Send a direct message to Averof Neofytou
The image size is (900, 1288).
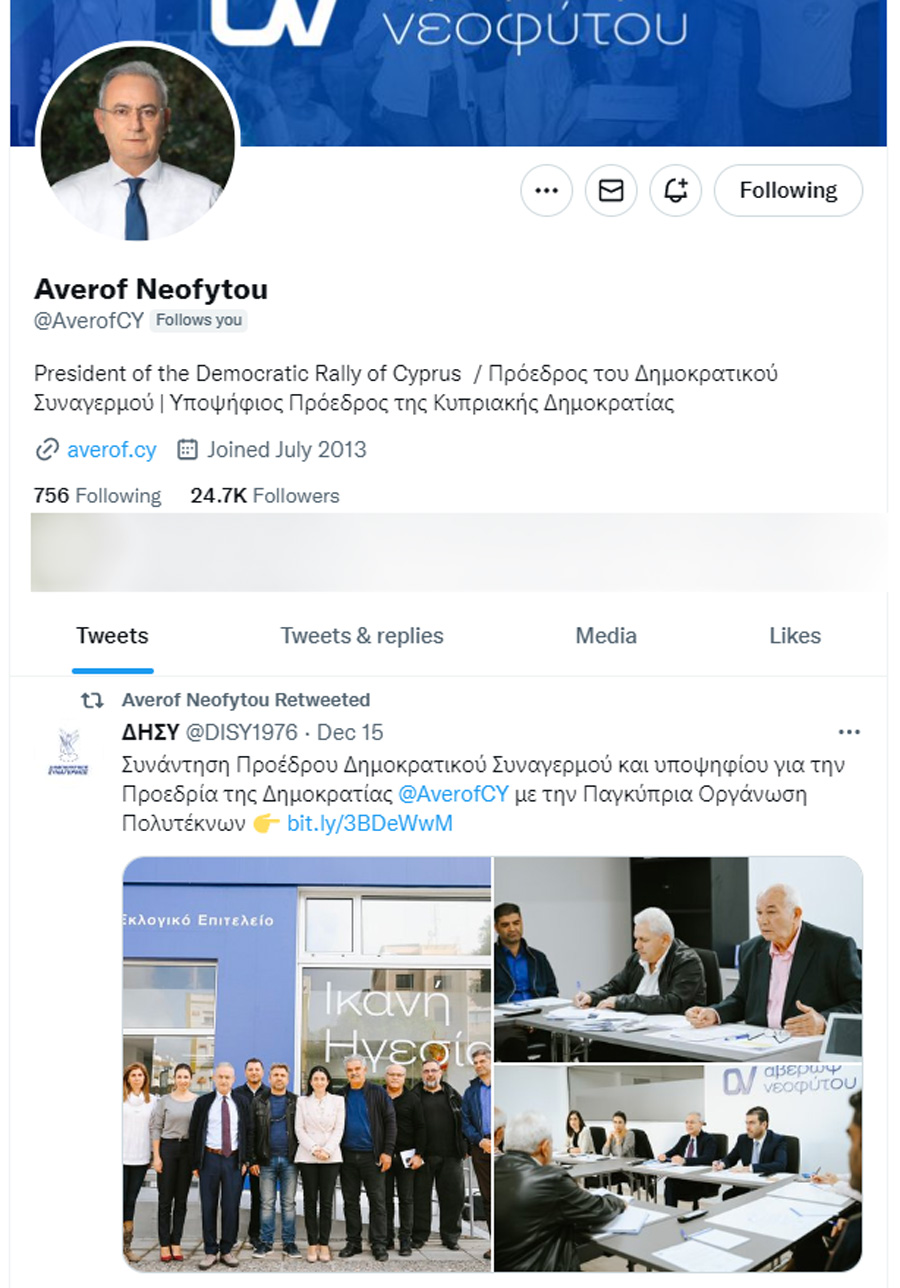[x=611, y=190]
